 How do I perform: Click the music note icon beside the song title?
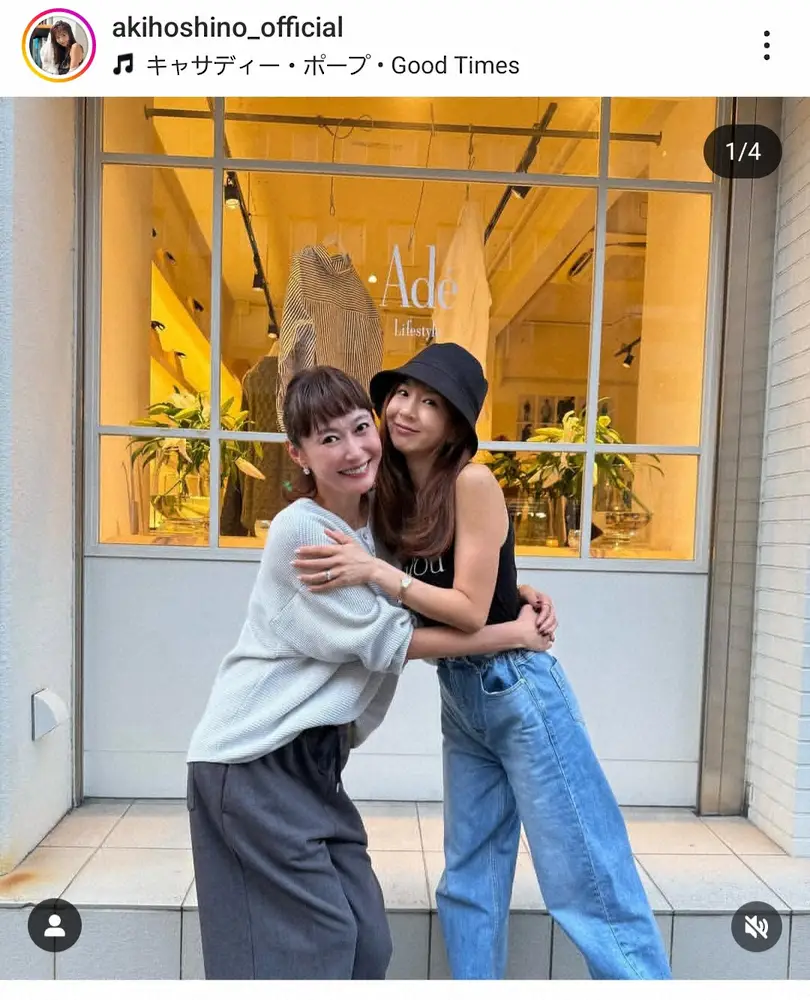coord(123,66)
